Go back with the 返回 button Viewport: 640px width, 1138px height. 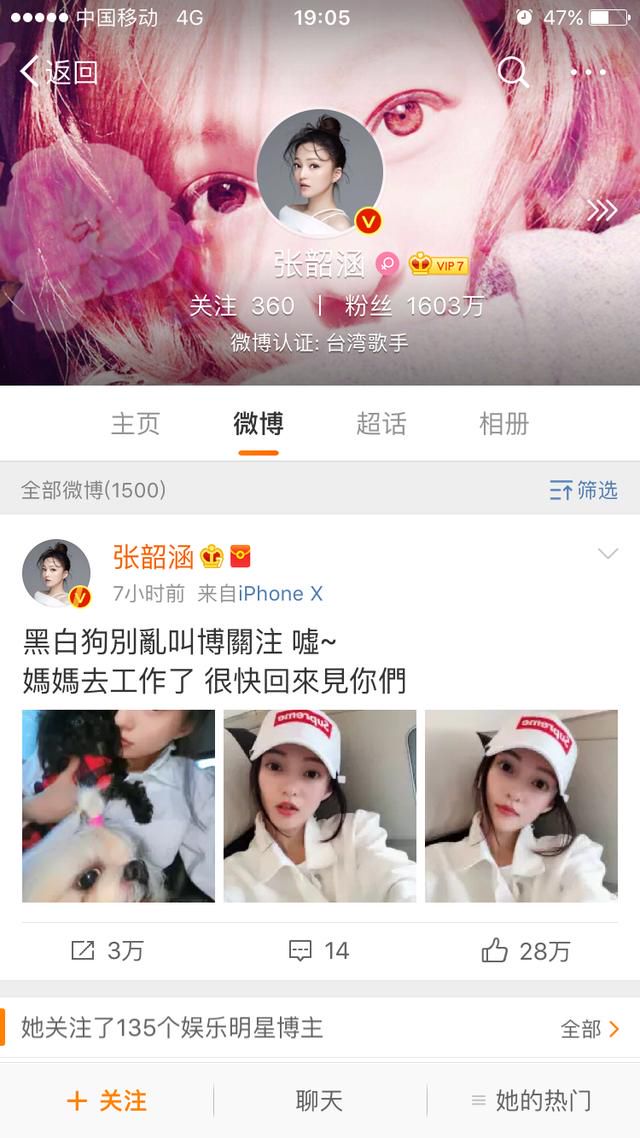tap(58, 72)
